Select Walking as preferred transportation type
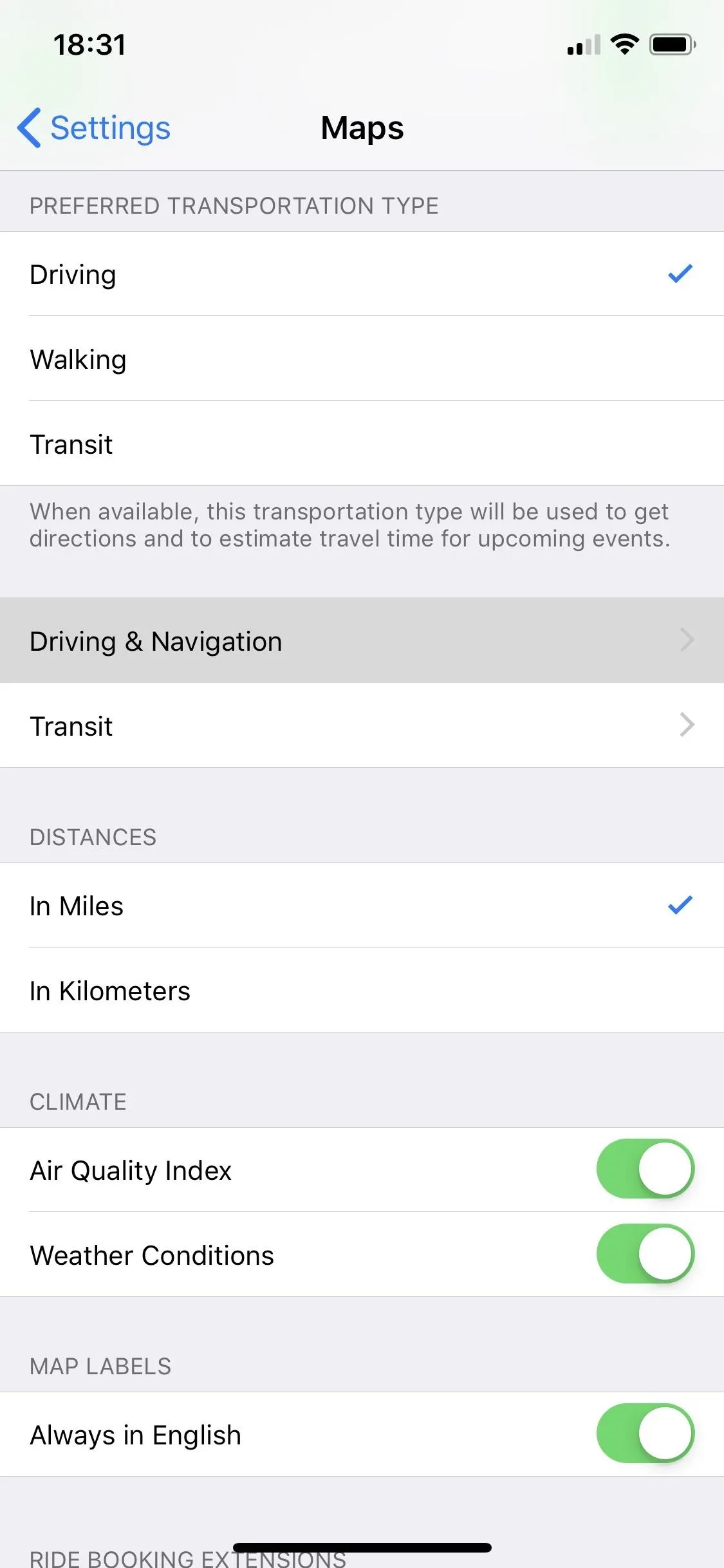The image size is (724, 1568). (x=362, y=359)
